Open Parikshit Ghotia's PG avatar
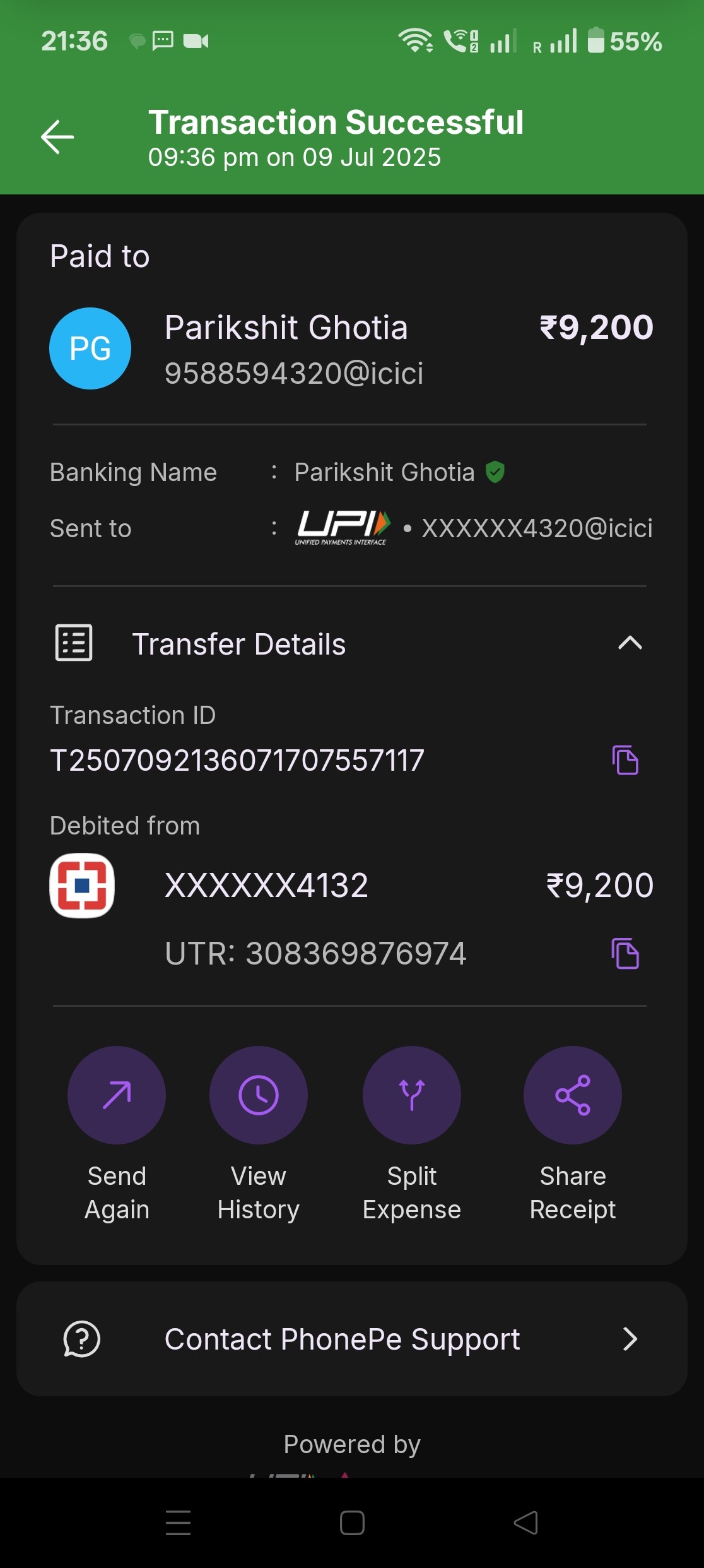 [90, 348]
